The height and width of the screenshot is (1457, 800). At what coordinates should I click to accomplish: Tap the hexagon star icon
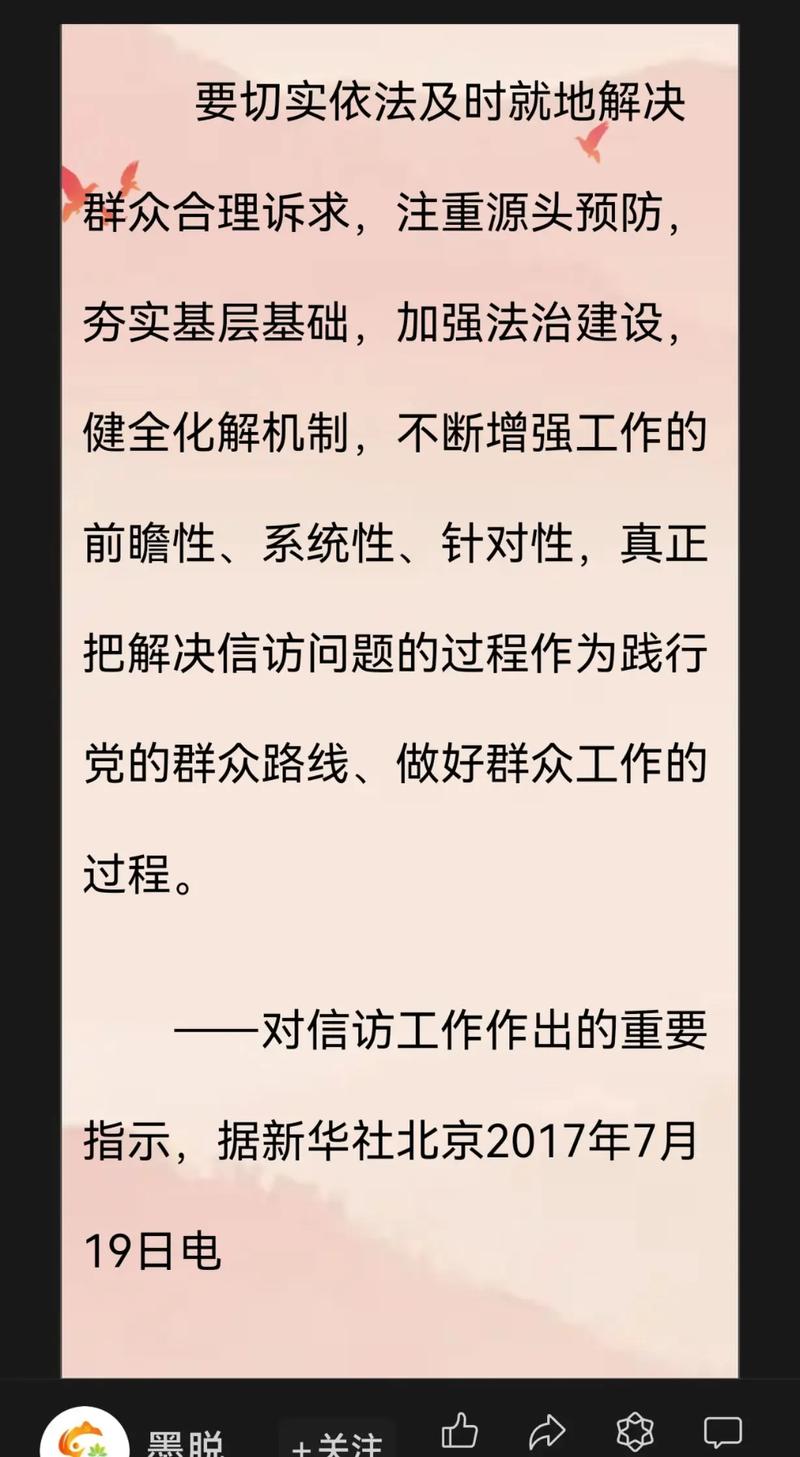(x=635, y=1432)
